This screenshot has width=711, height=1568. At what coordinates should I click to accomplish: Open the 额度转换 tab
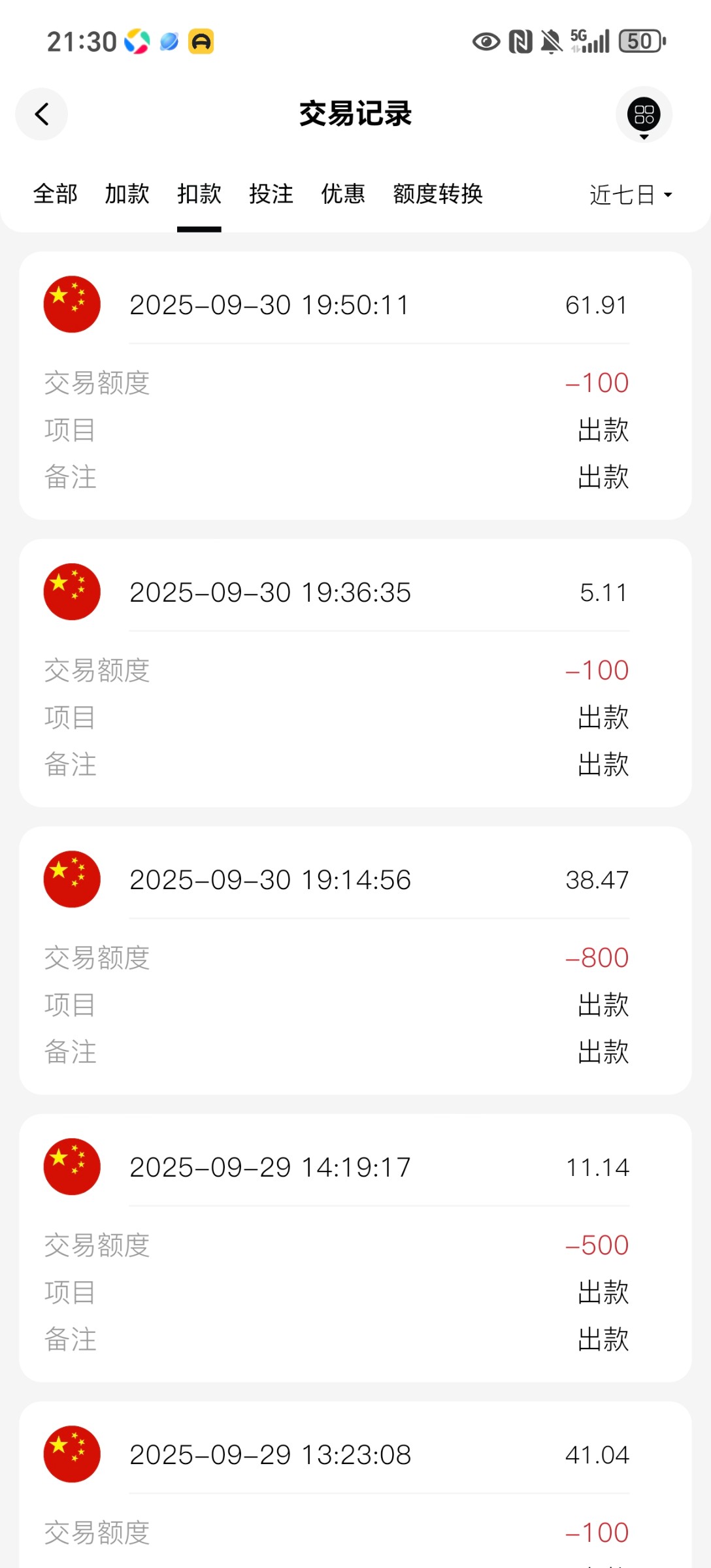(x=438, y=194)
